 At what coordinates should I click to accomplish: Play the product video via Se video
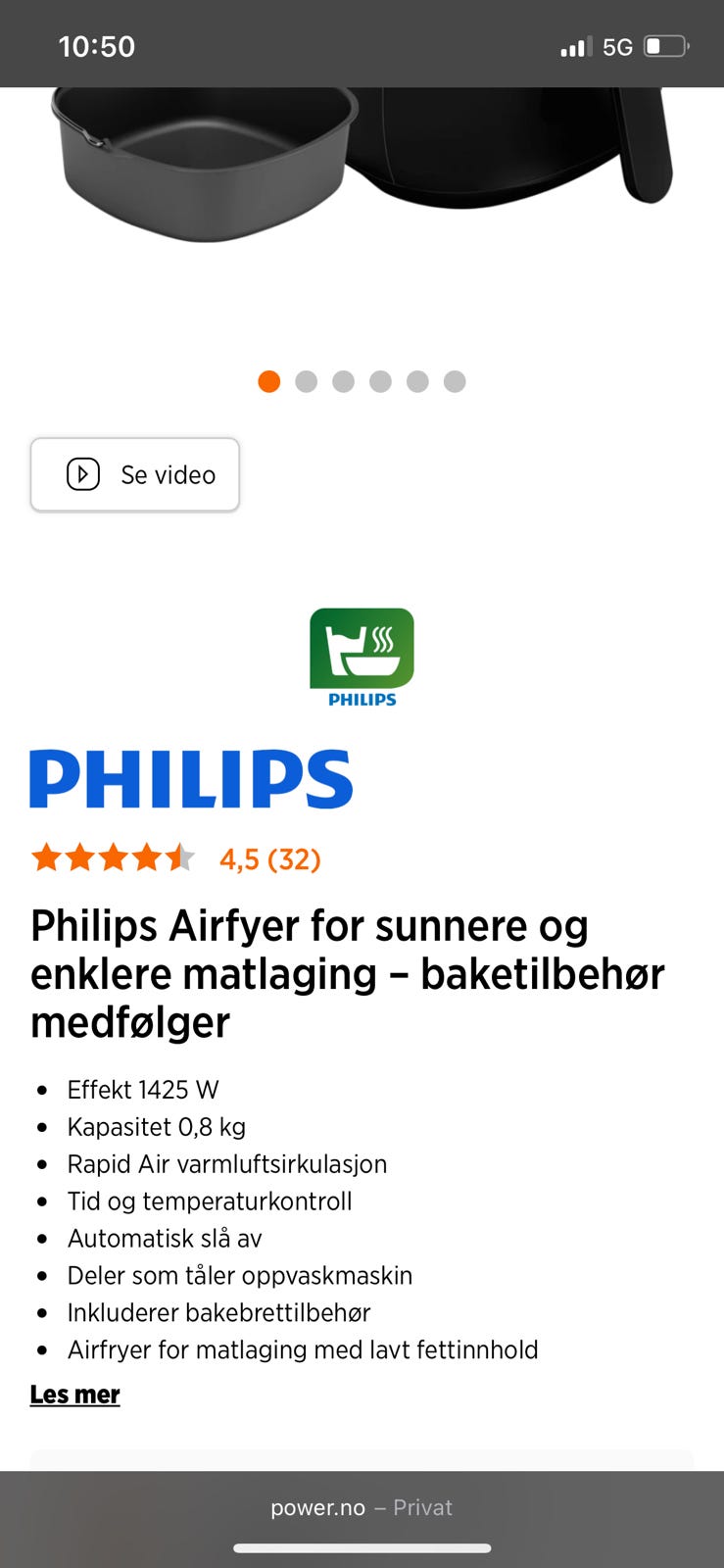click(134, 474)
